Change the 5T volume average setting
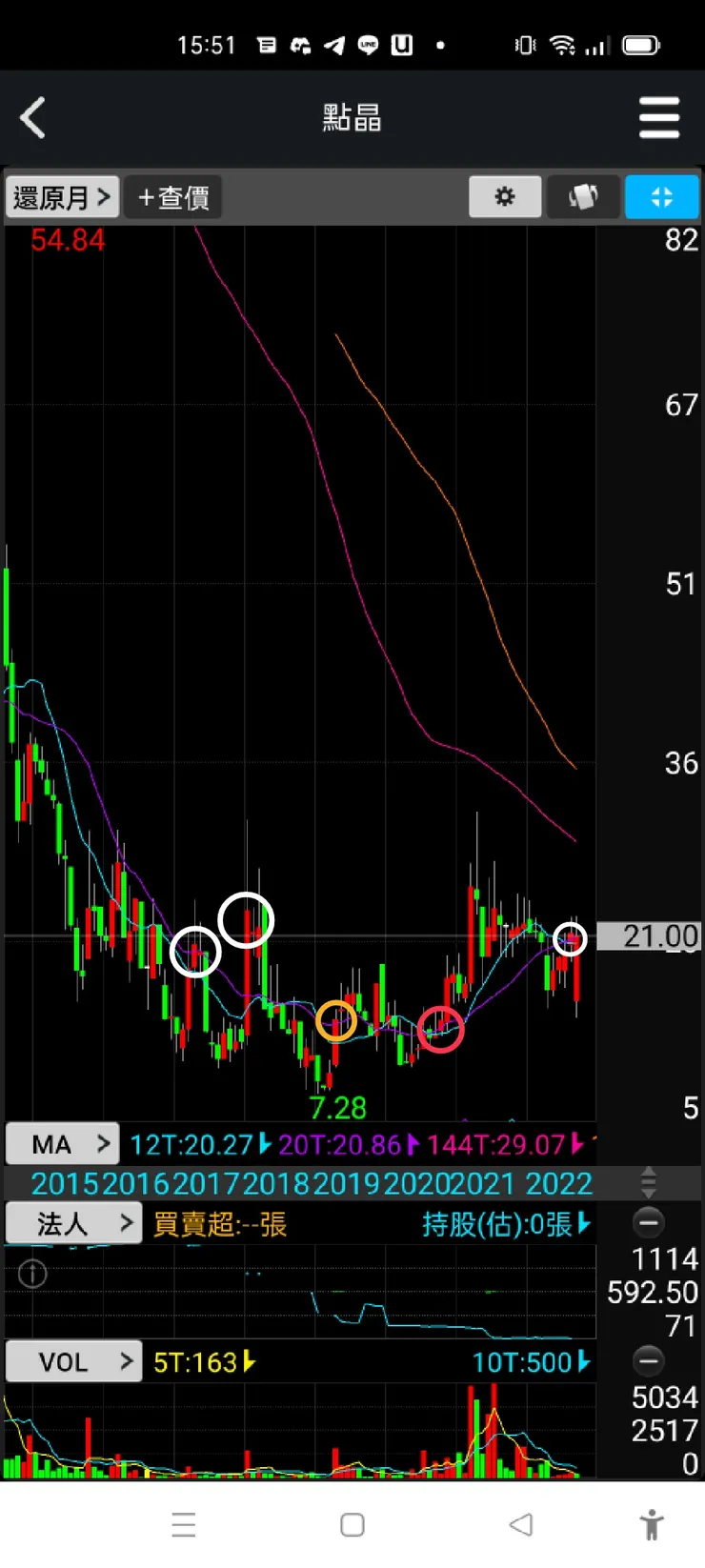This screenshot has height=1568, width=705. [204, 1362]
